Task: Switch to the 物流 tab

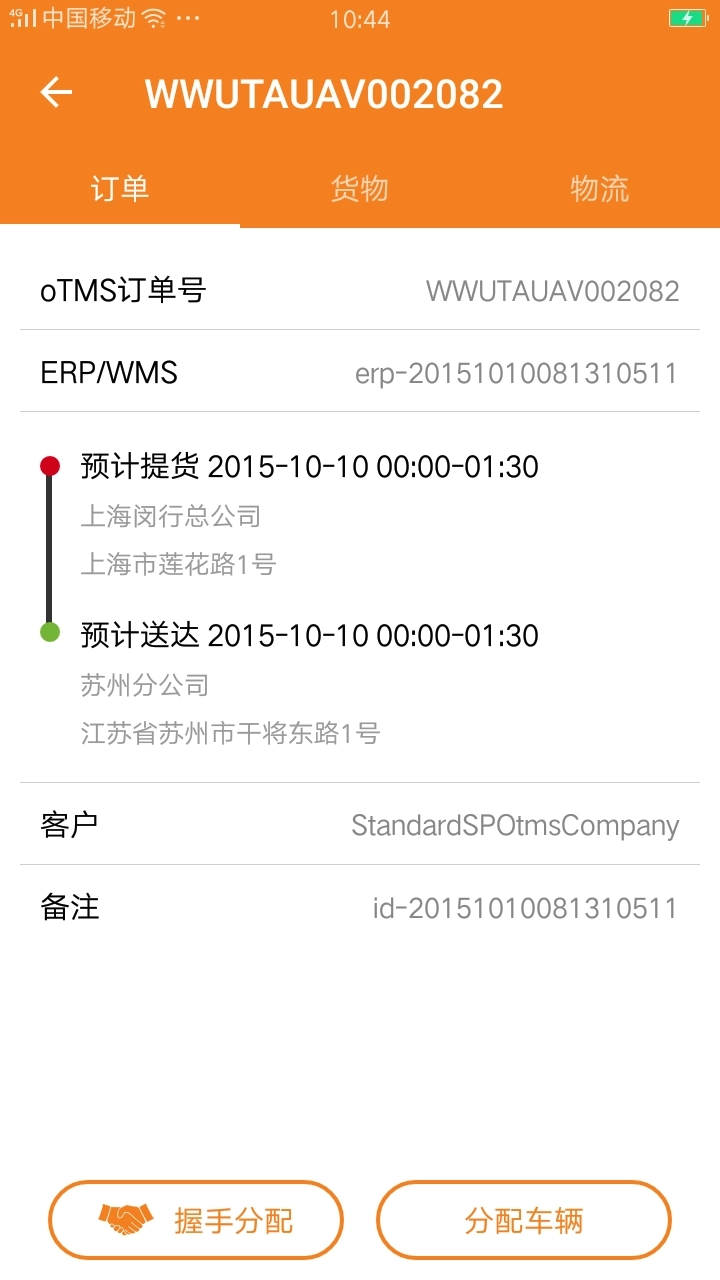Action: pos(599,189)
